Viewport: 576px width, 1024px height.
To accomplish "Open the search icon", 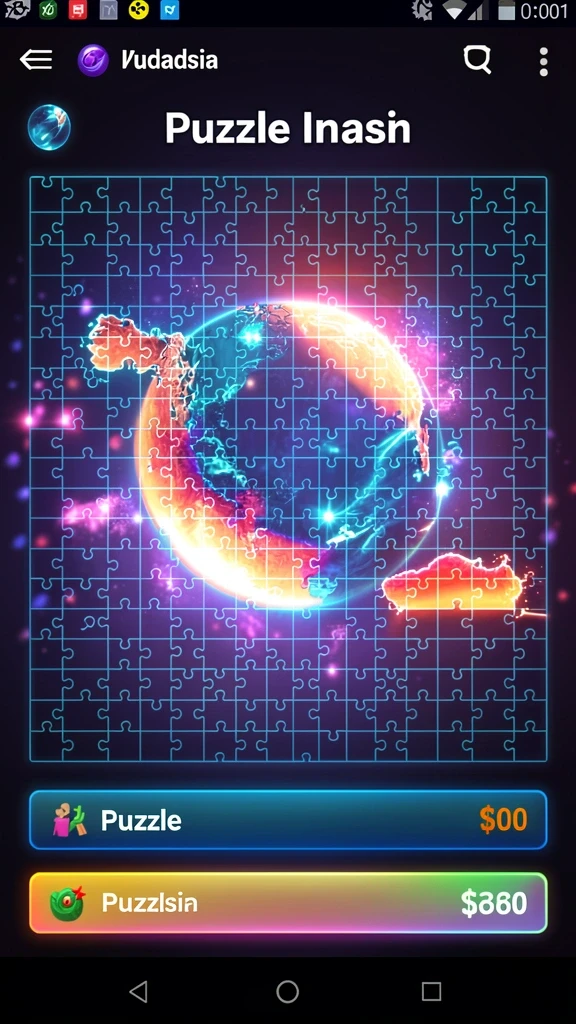I will pos(477,60).
